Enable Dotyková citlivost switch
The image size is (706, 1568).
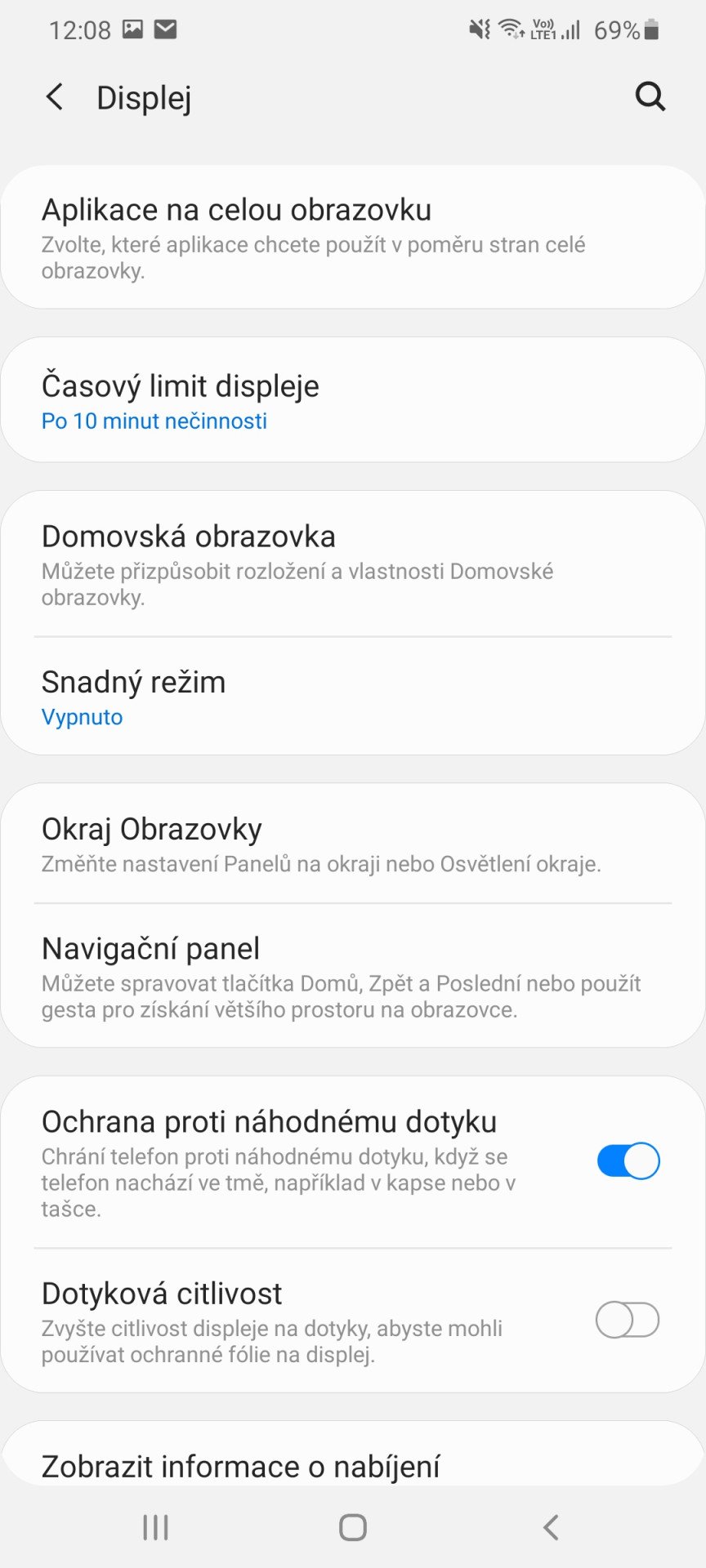coord(628,1320)
